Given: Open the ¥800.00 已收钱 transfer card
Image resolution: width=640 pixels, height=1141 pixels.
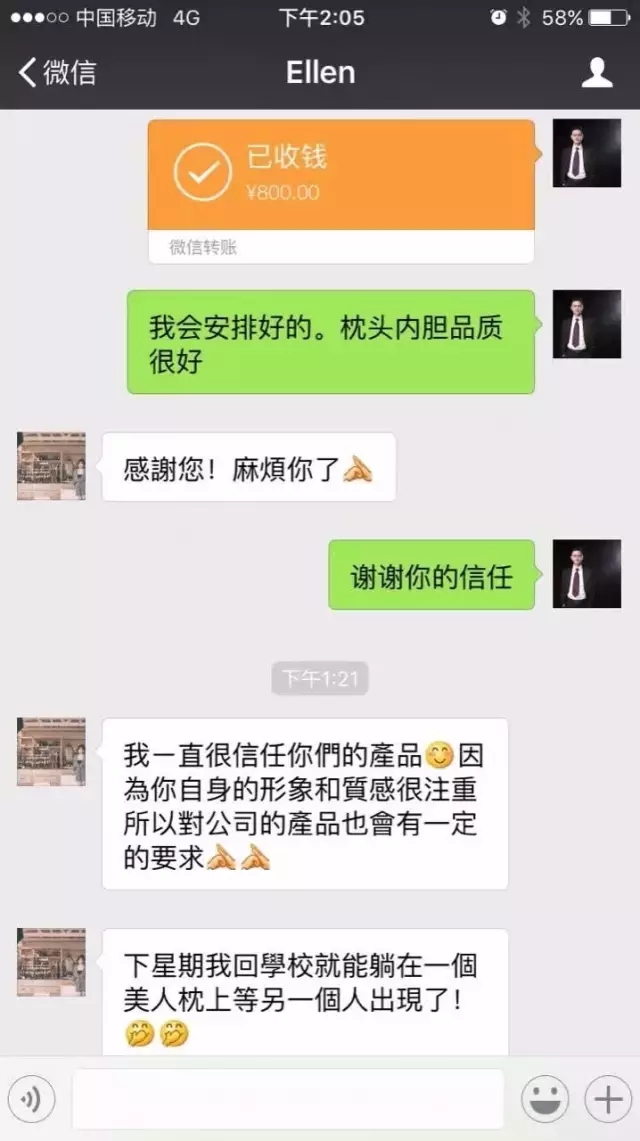Looking at the screenshot, I should 341,190.
